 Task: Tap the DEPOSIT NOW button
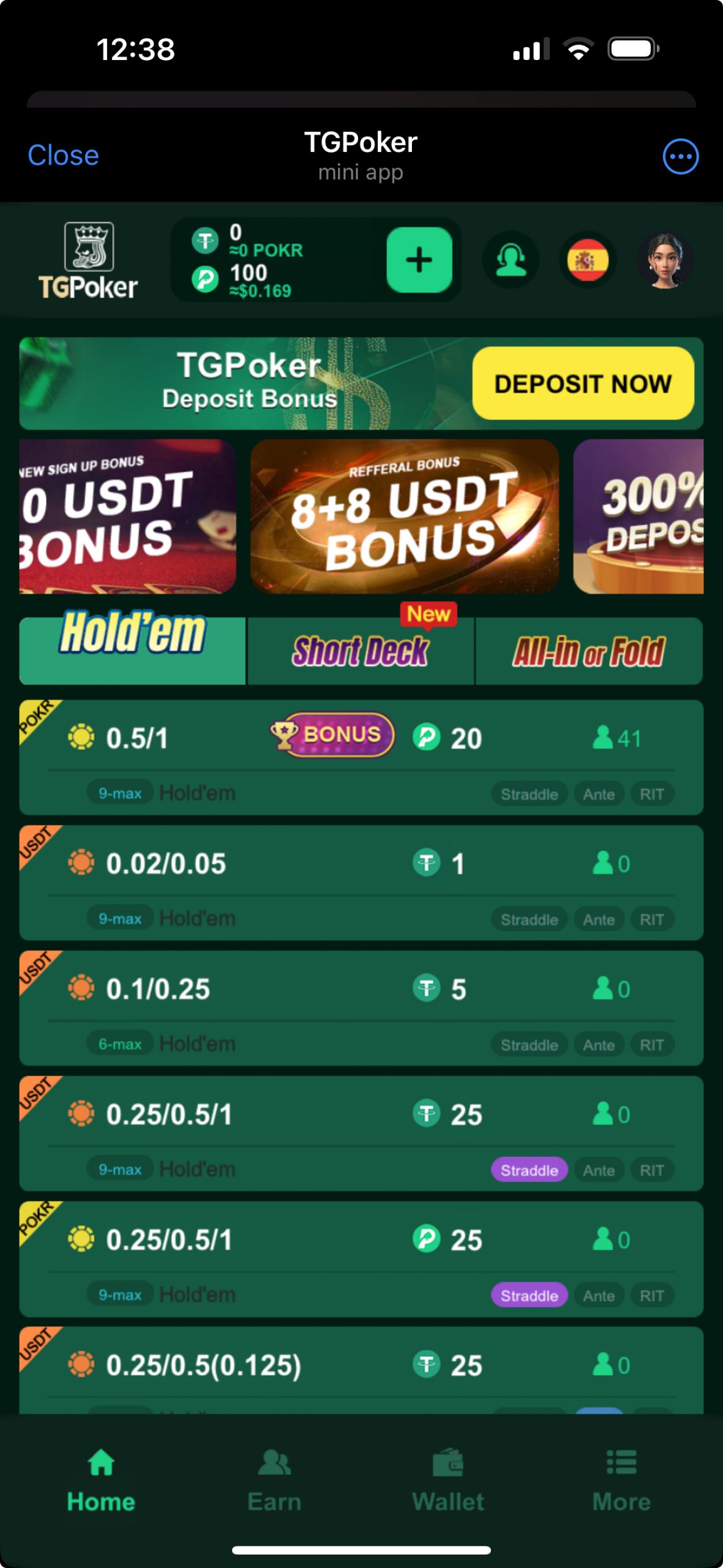[583, 383]
